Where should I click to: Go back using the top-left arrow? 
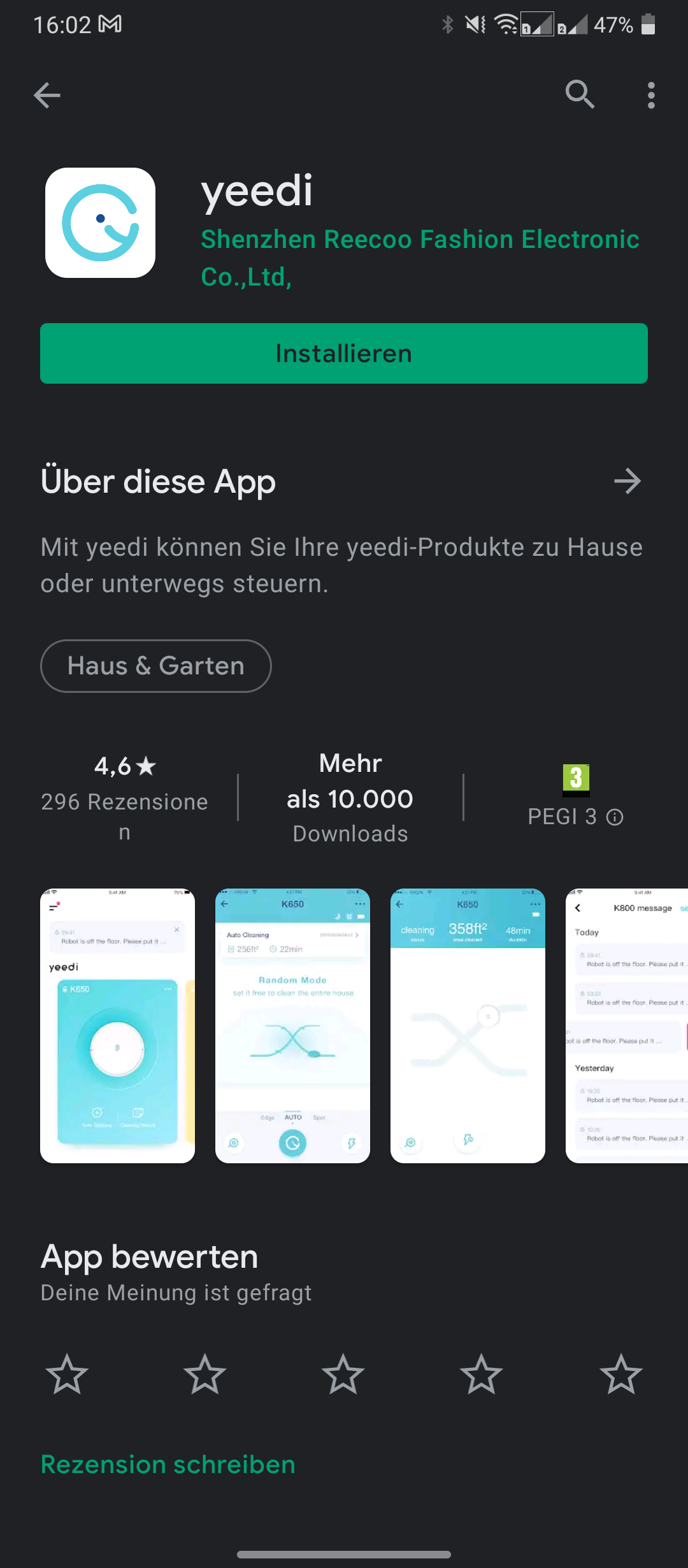(x=47, y=96)
